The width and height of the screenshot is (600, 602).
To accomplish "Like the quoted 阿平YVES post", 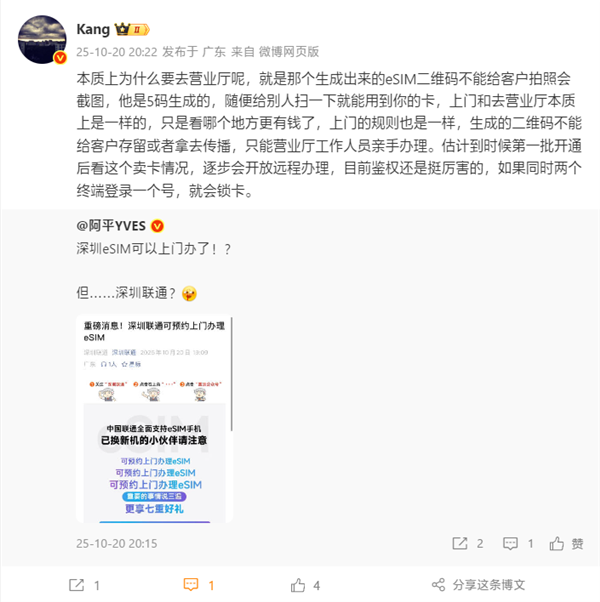I will [562, 544].
